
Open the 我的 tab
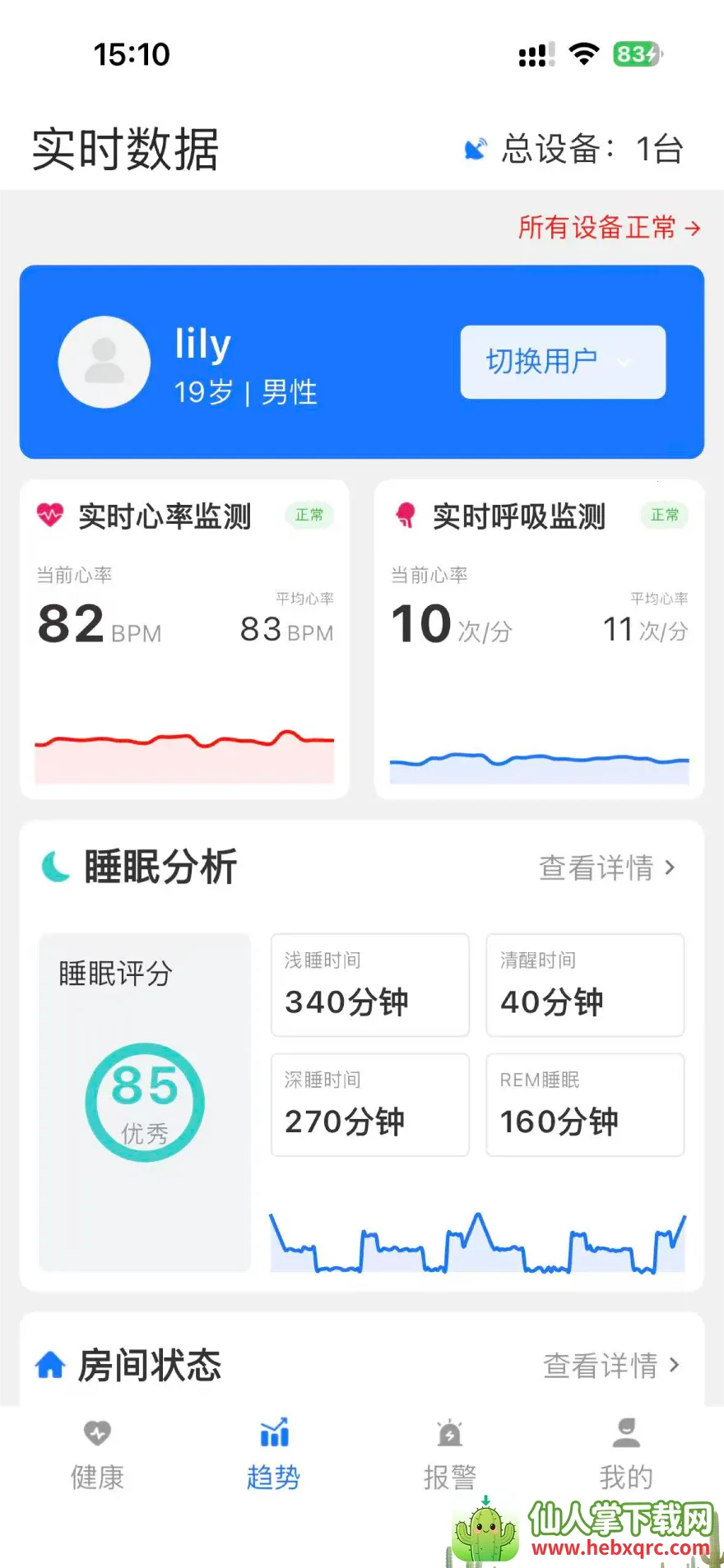[626, 1454]
